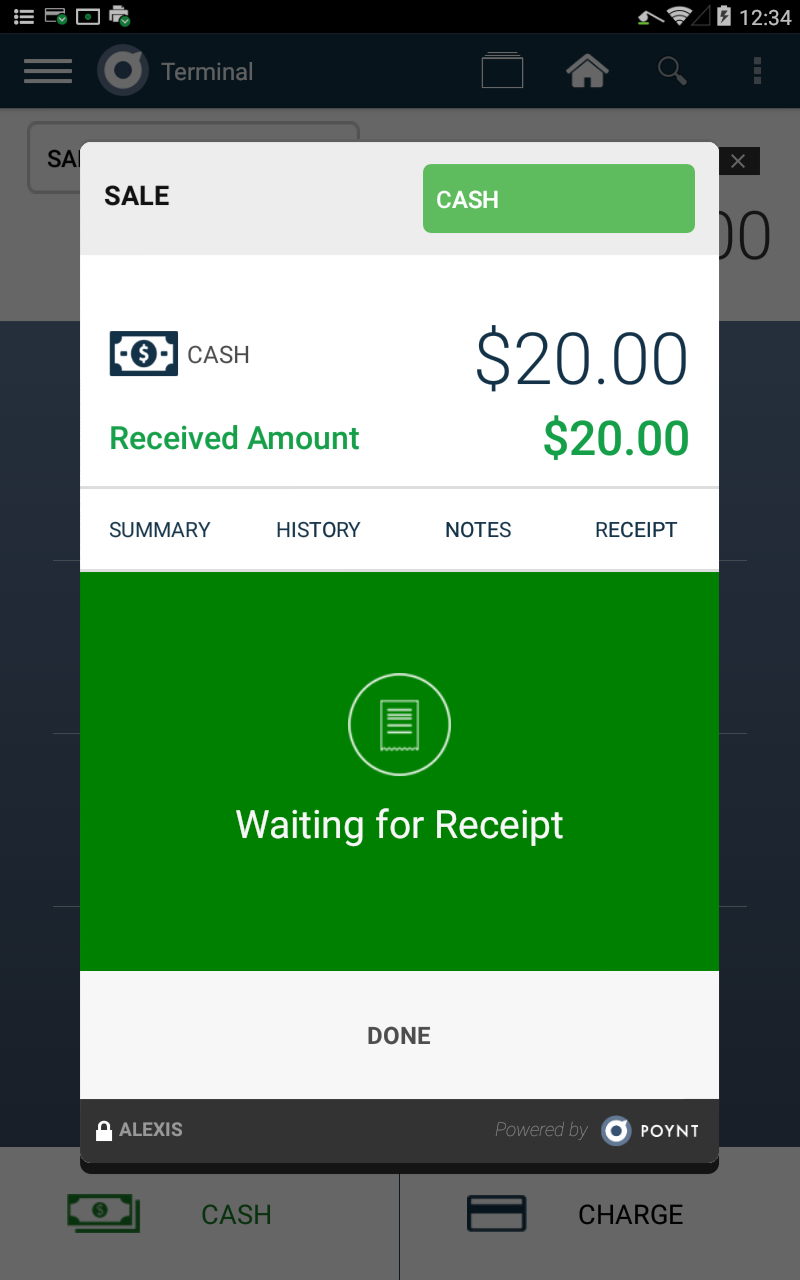This screenshot has height=1280, width=800.
Task: Switch to the Receipt tab
Action: [x=636, y=530]
